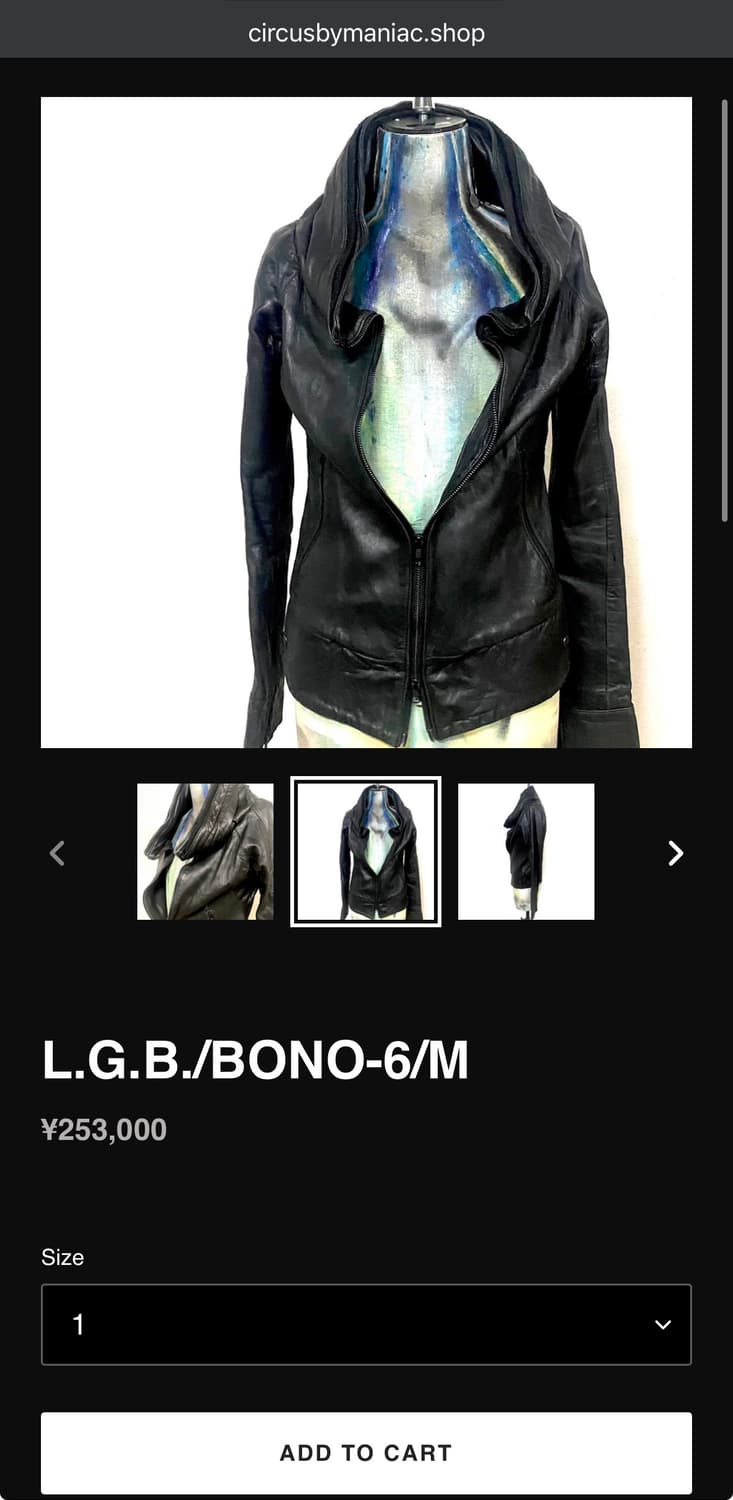Tap the Size label above the selector
This screenshot has height=1500, width=733.
62,1257
